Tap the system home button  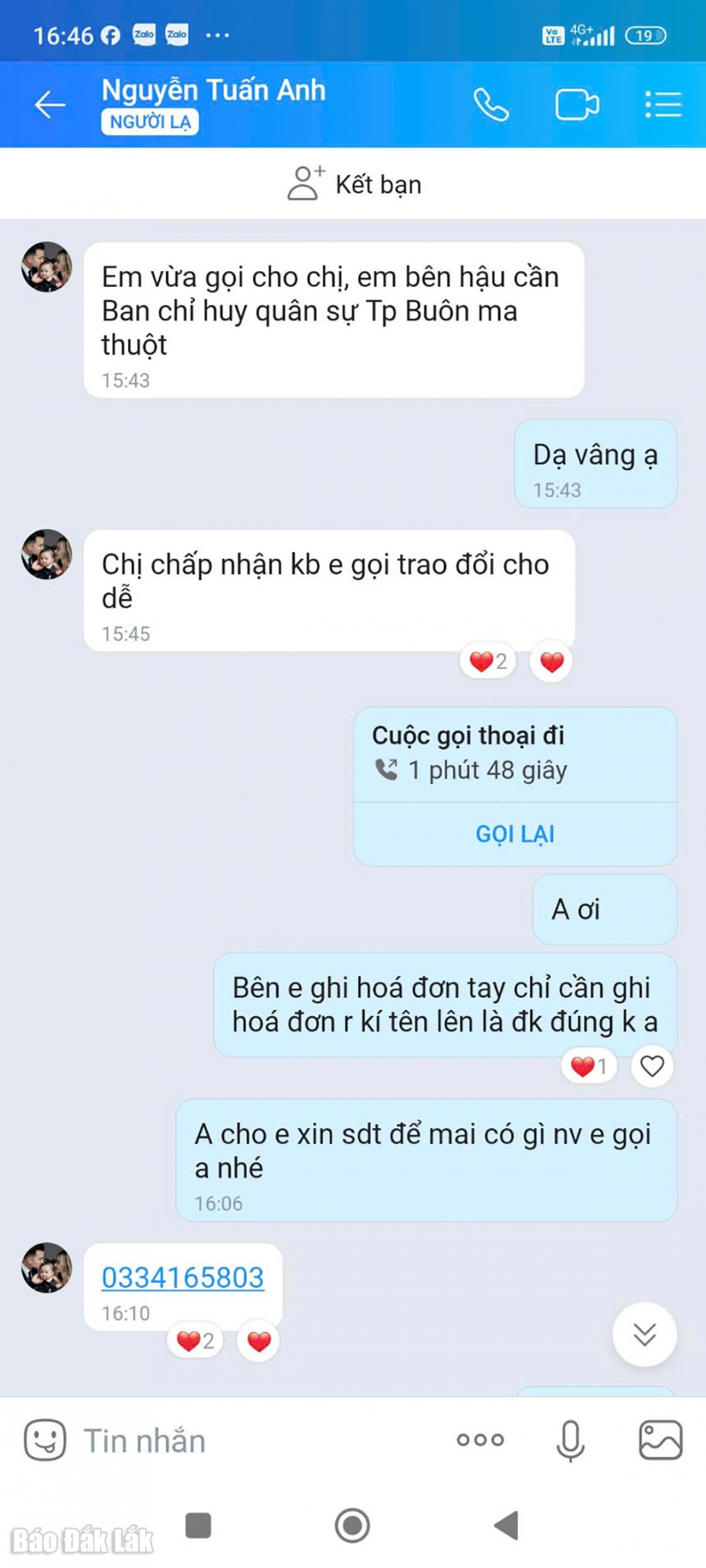coord(352,1526)
